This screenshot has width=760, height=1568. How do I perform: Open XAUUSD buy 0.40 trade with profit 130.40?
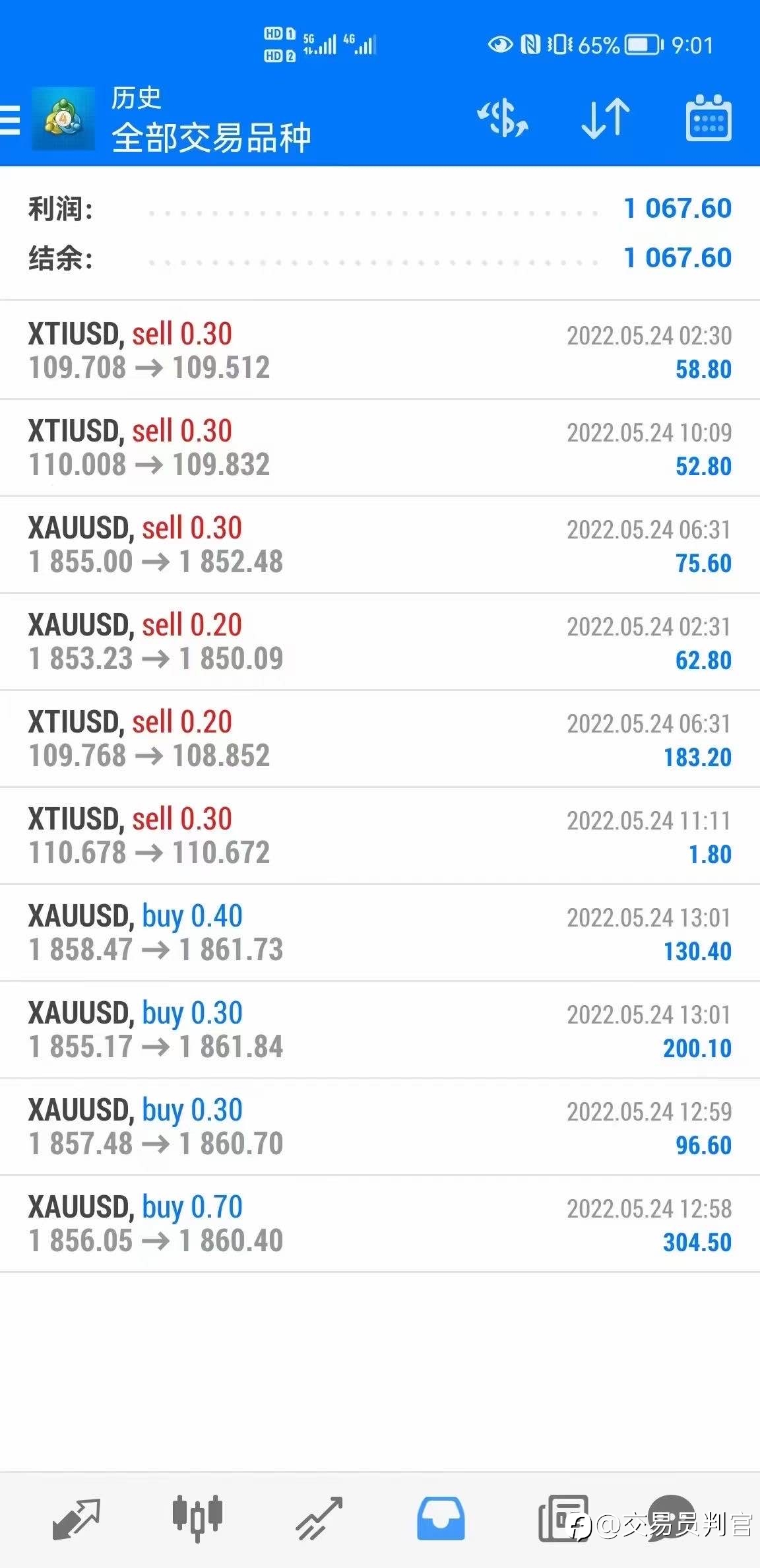(380, 932)
